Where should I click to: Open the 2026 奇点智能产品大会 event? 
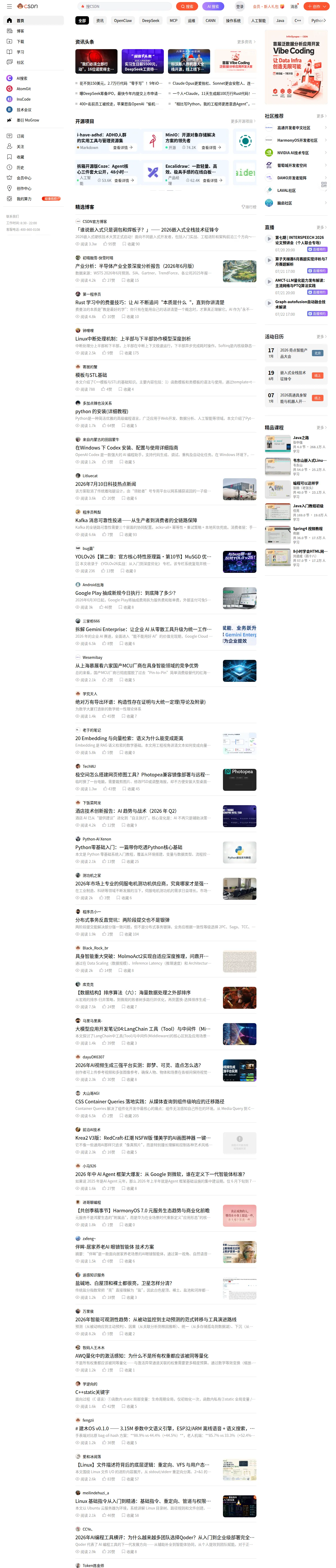coord(296,353)
